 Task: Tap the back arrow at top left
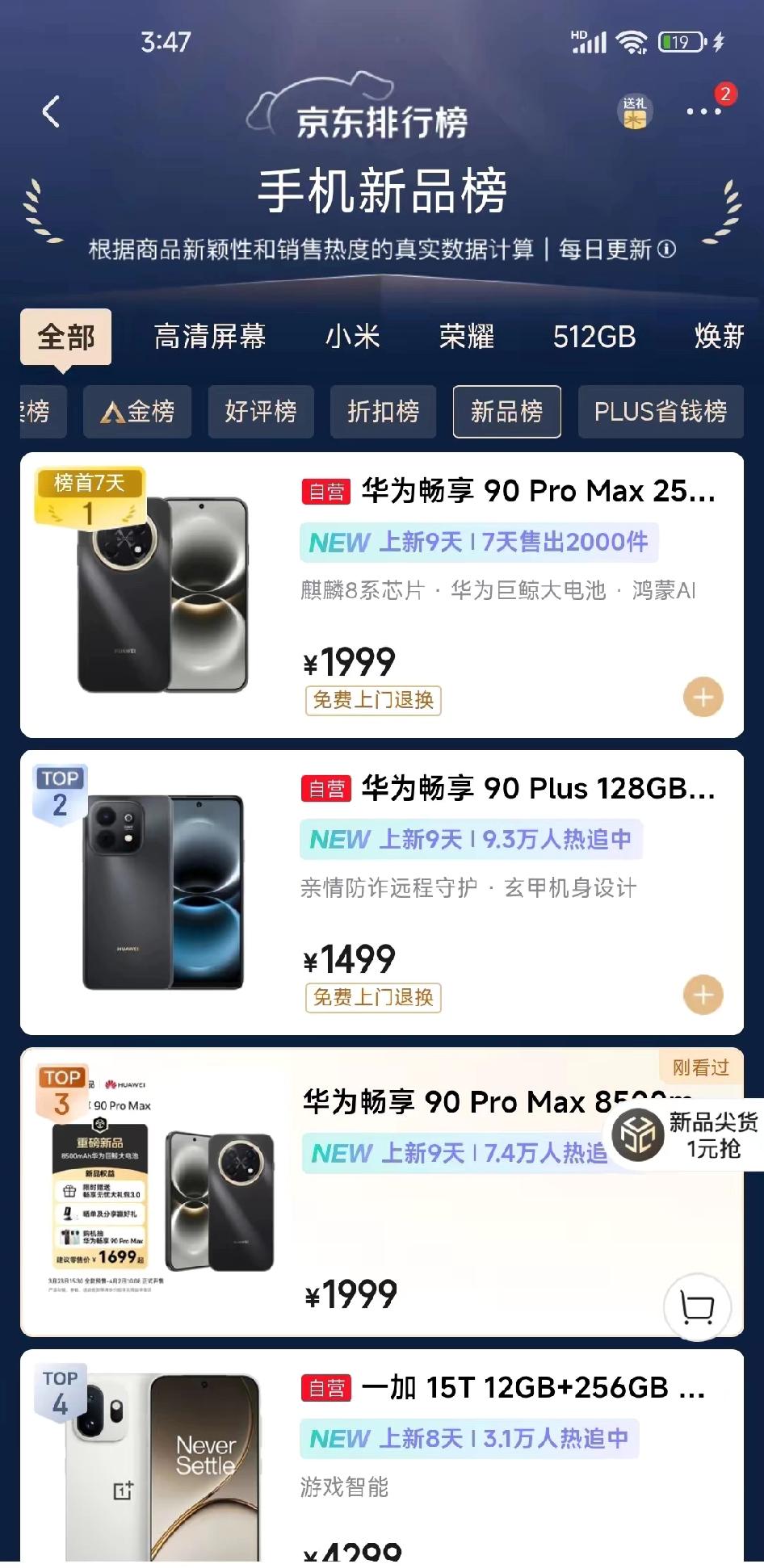(x=51, y=111)
